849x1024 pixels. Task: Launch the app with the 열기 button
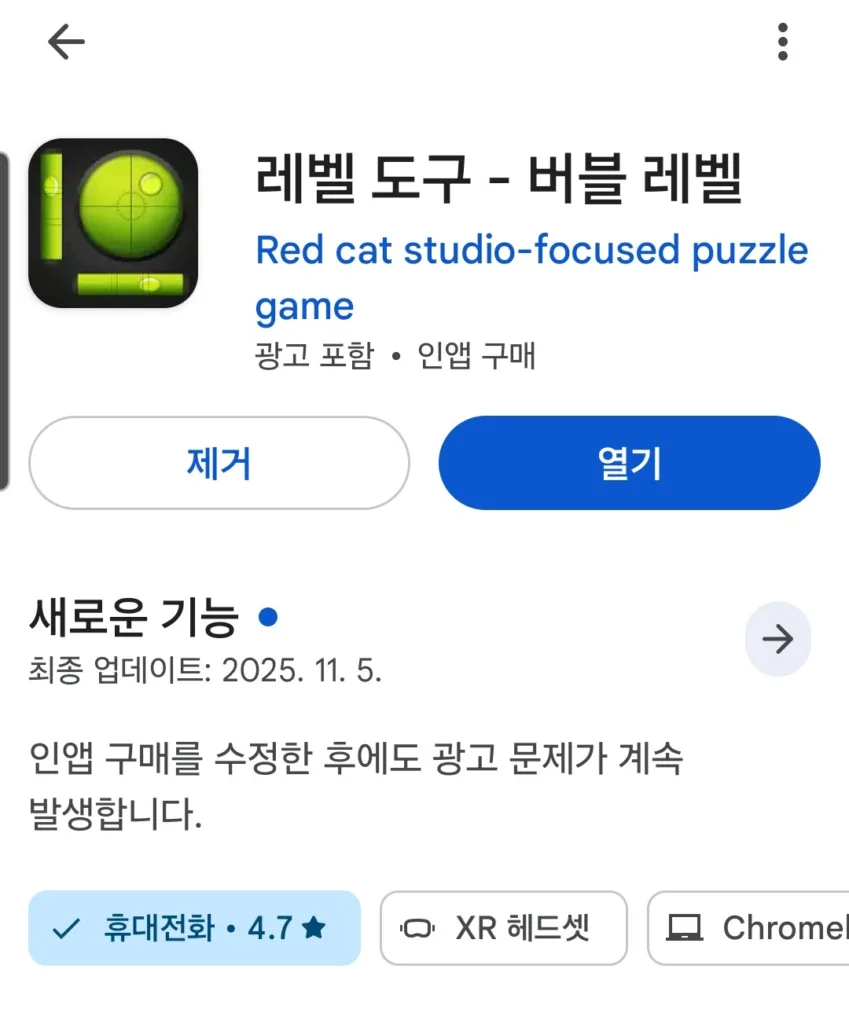pos(628,463)
